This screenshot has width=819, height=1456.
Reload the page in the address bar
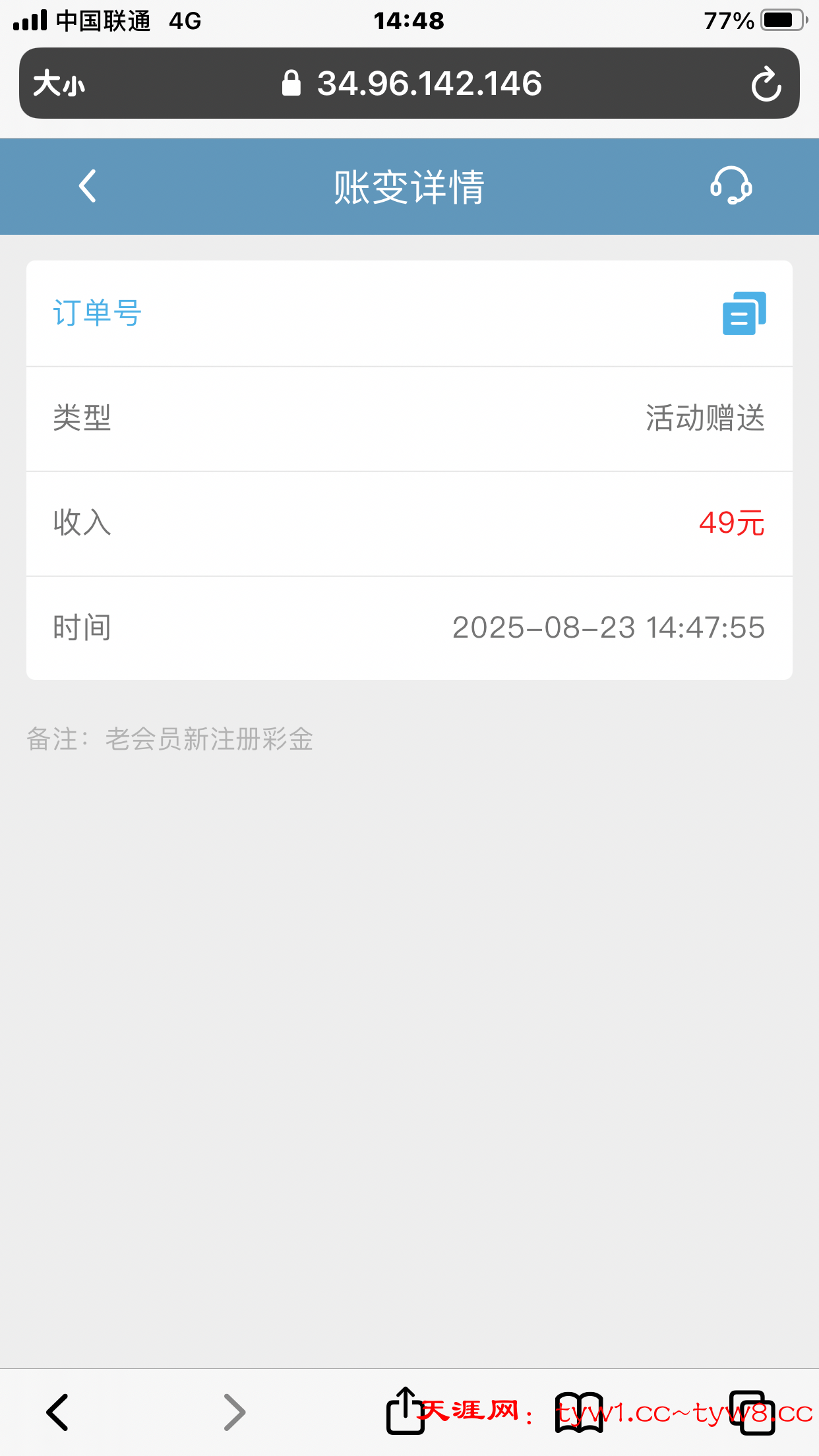pyautogui.click(x=766, y=83)
